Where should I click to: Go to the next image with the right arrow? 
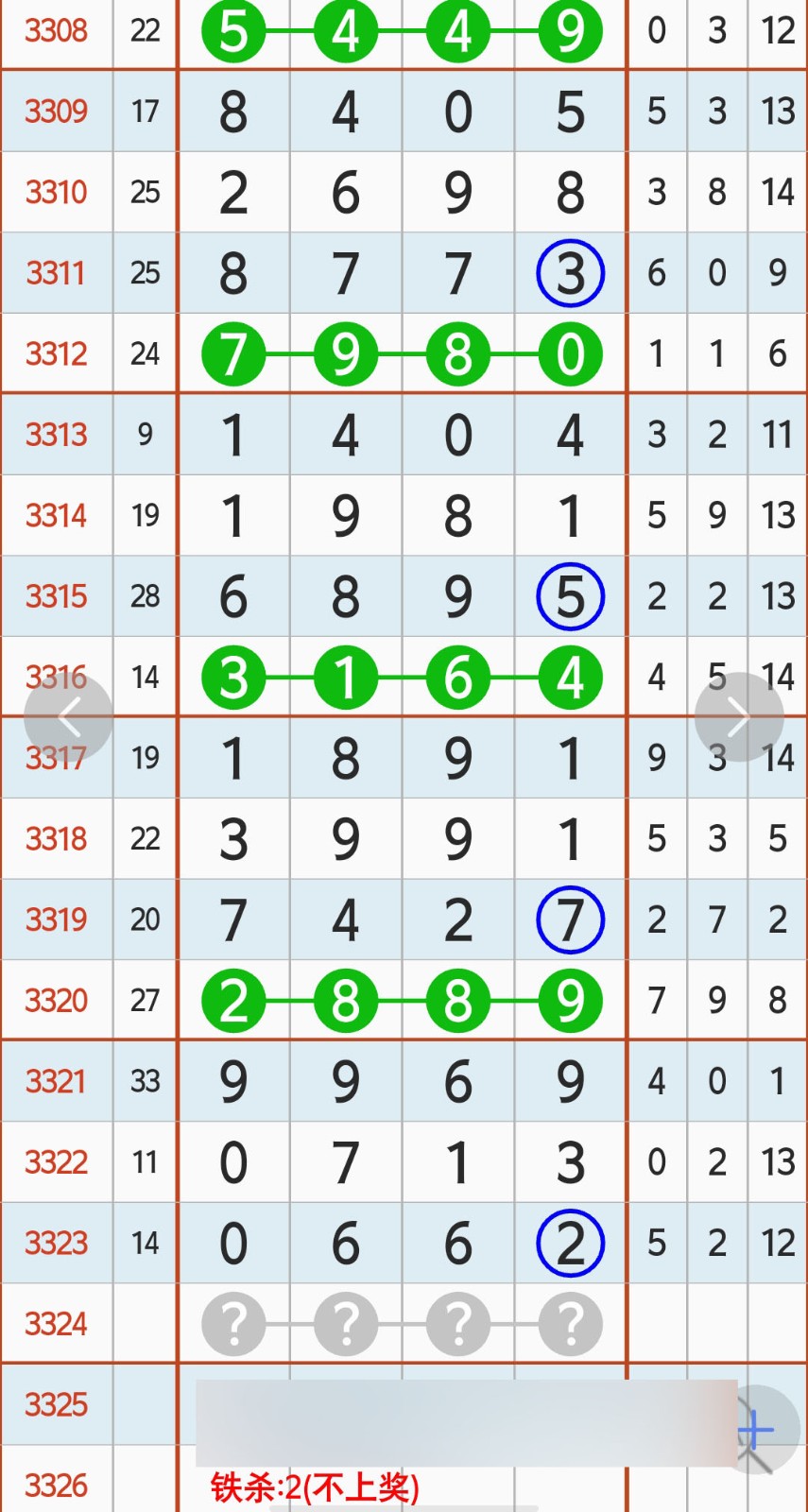coord(739,717)
